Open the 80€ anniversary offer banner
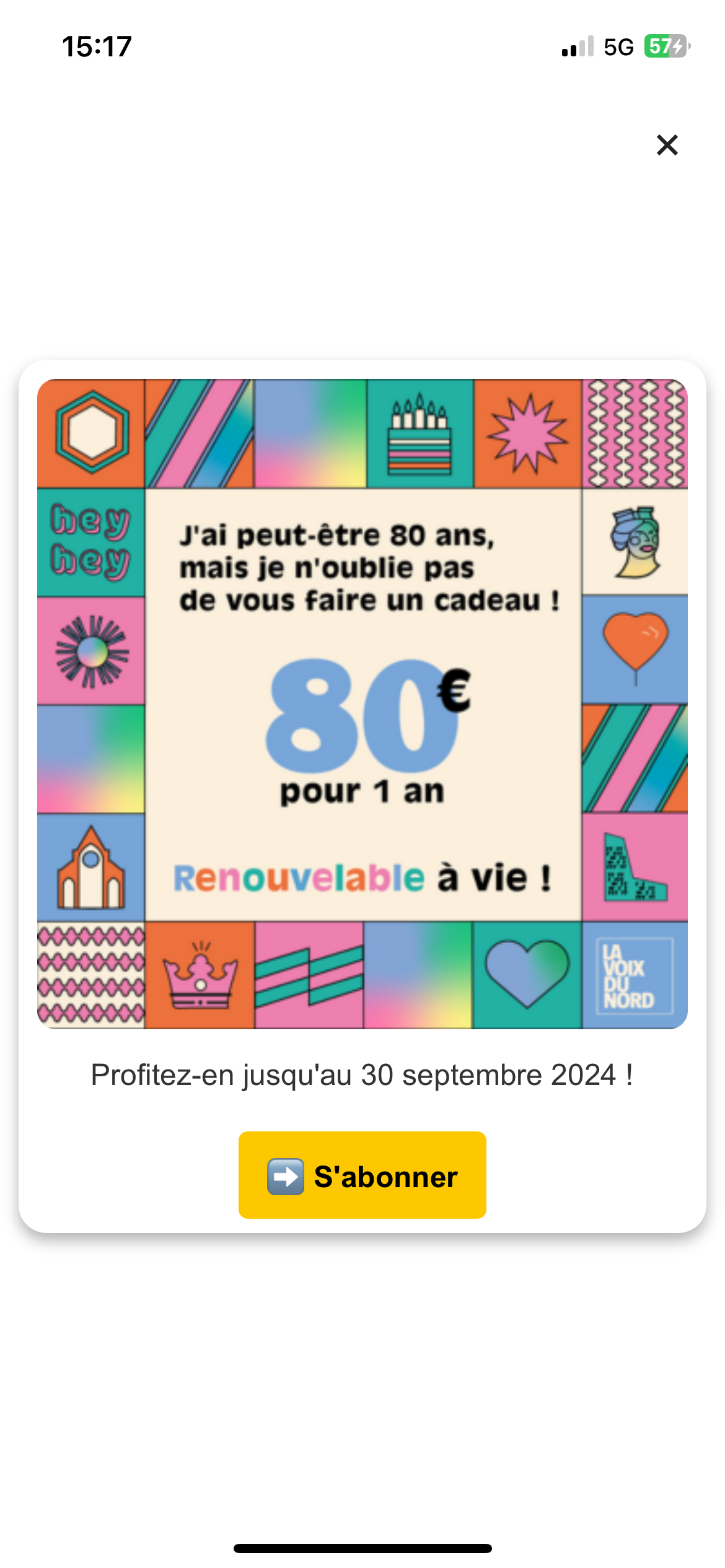This screenshot has width=725, height=1568. click(x=362, y=704)
